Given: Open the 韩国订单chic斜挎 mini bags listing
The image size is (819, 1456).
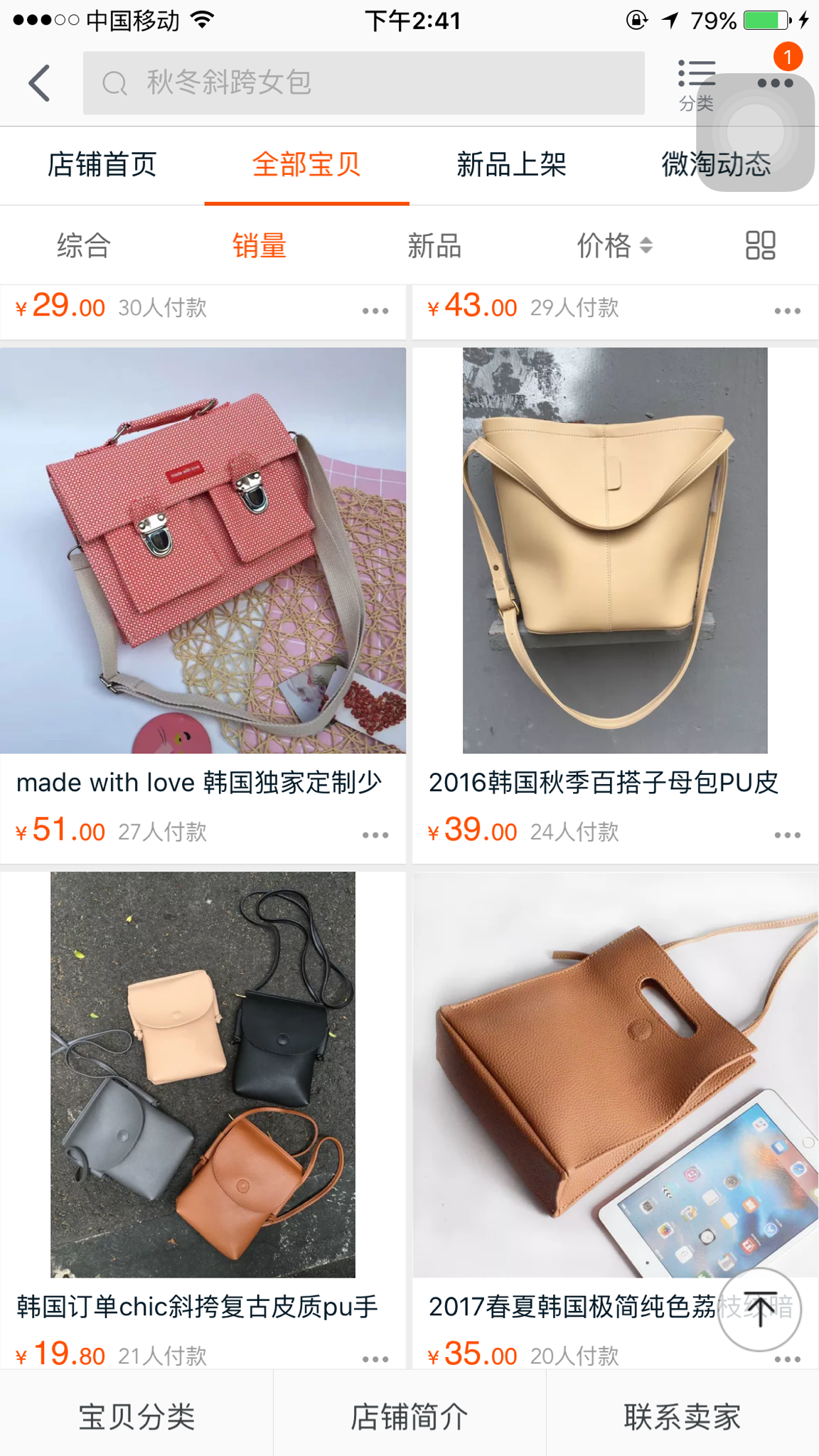Looking at the screenshot, I should (203, 1074).
